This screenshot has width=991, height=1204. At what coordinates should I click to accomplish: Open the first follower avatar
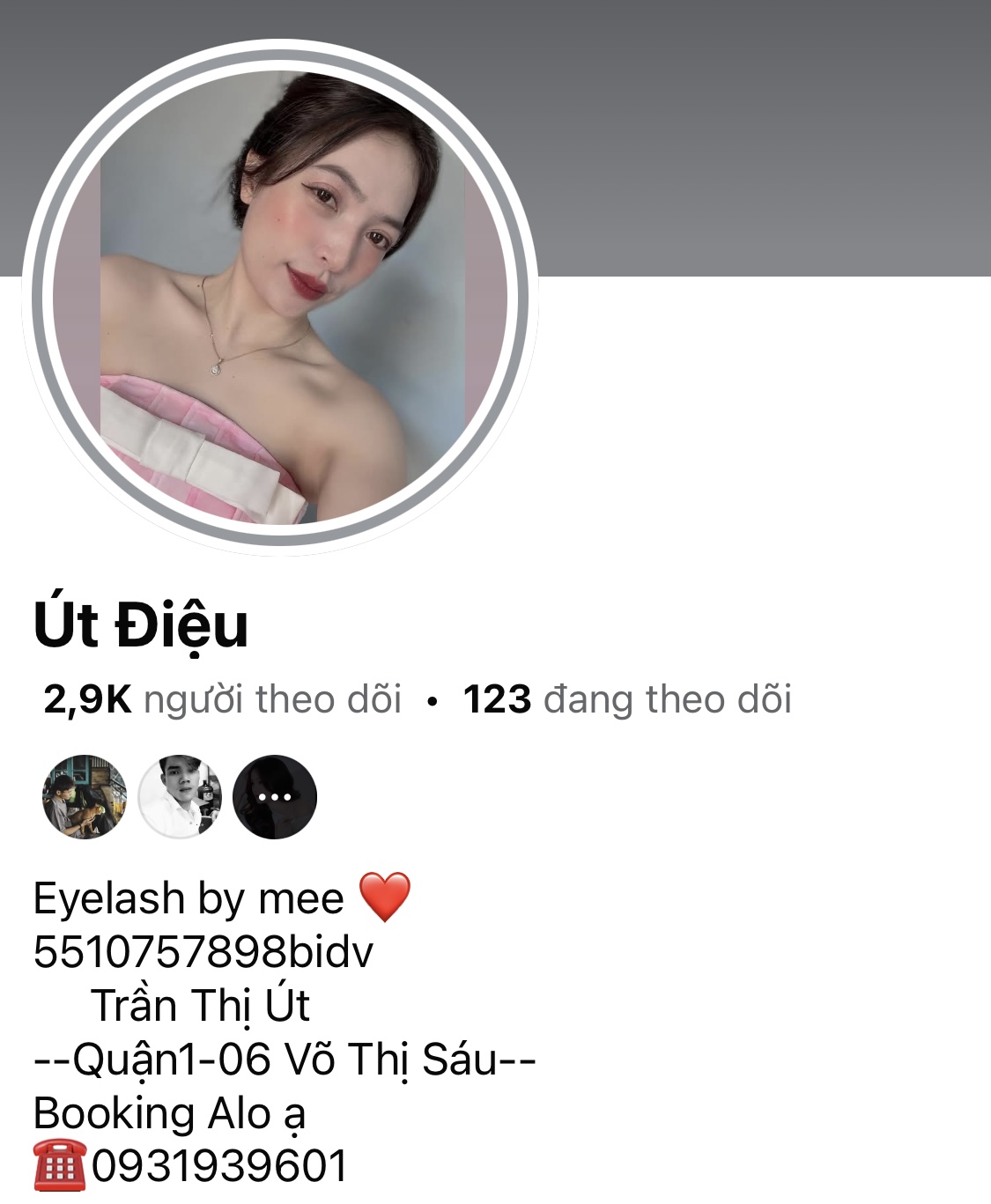[85, 796]
